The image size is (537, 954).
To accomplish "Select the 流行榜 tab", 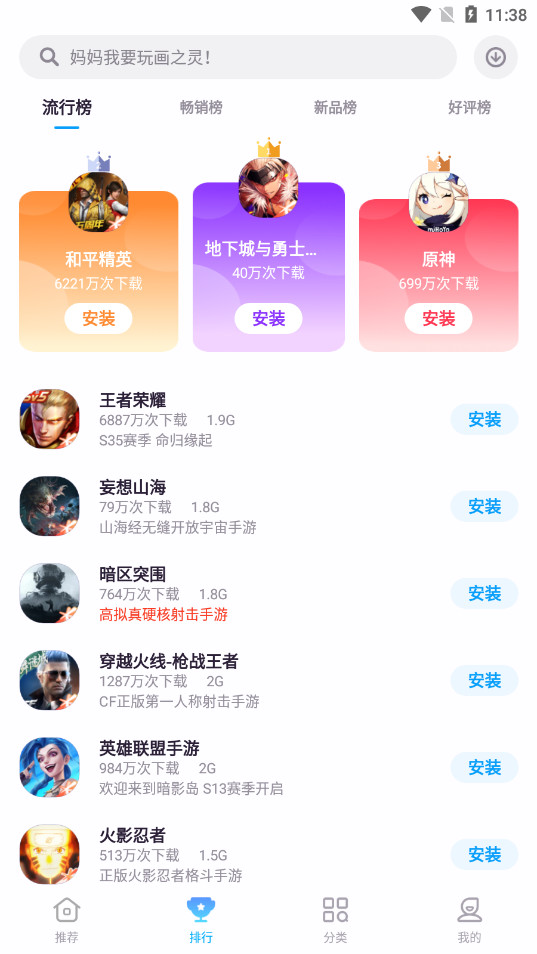I will click(67, 108).
